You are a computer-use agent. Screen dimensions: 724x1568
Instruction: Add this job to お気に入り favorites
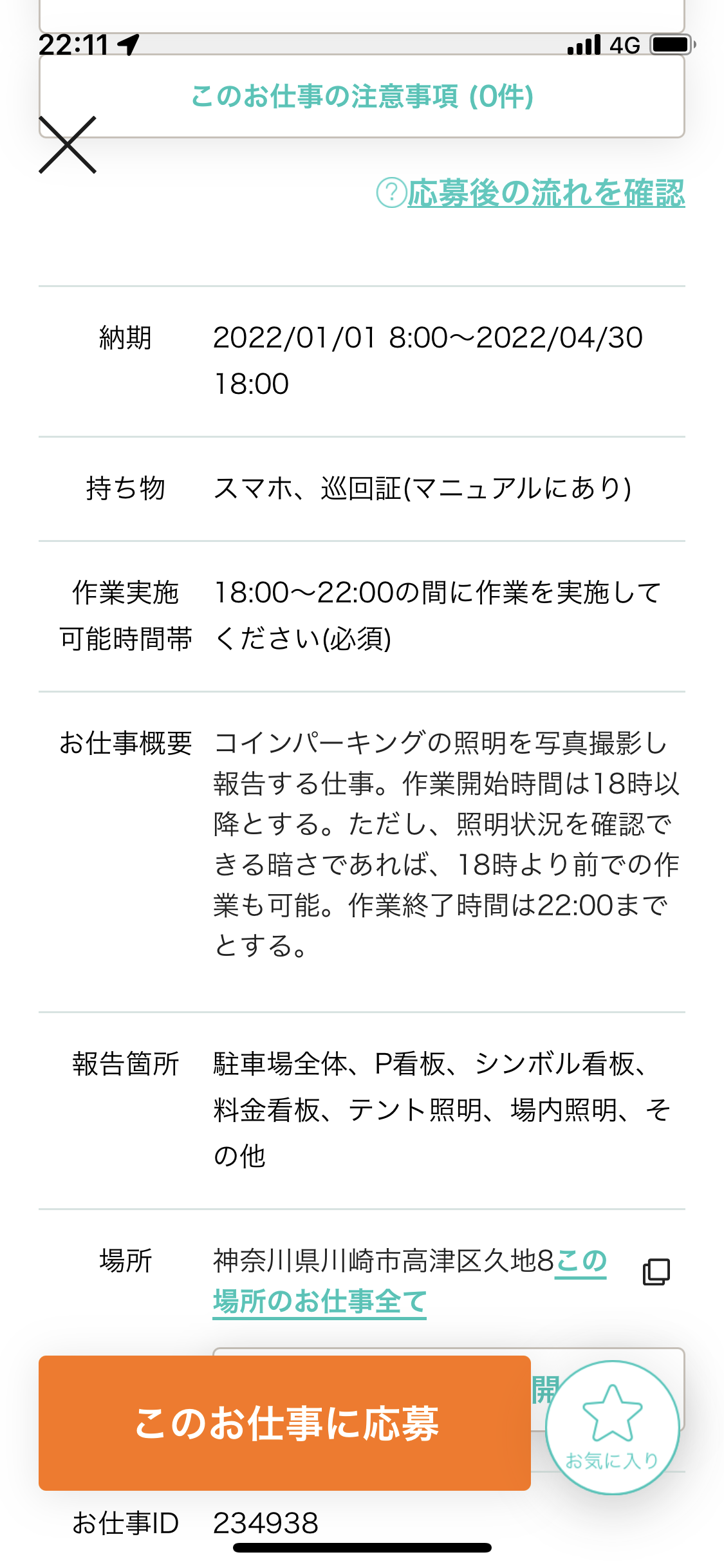(613, 1427)
